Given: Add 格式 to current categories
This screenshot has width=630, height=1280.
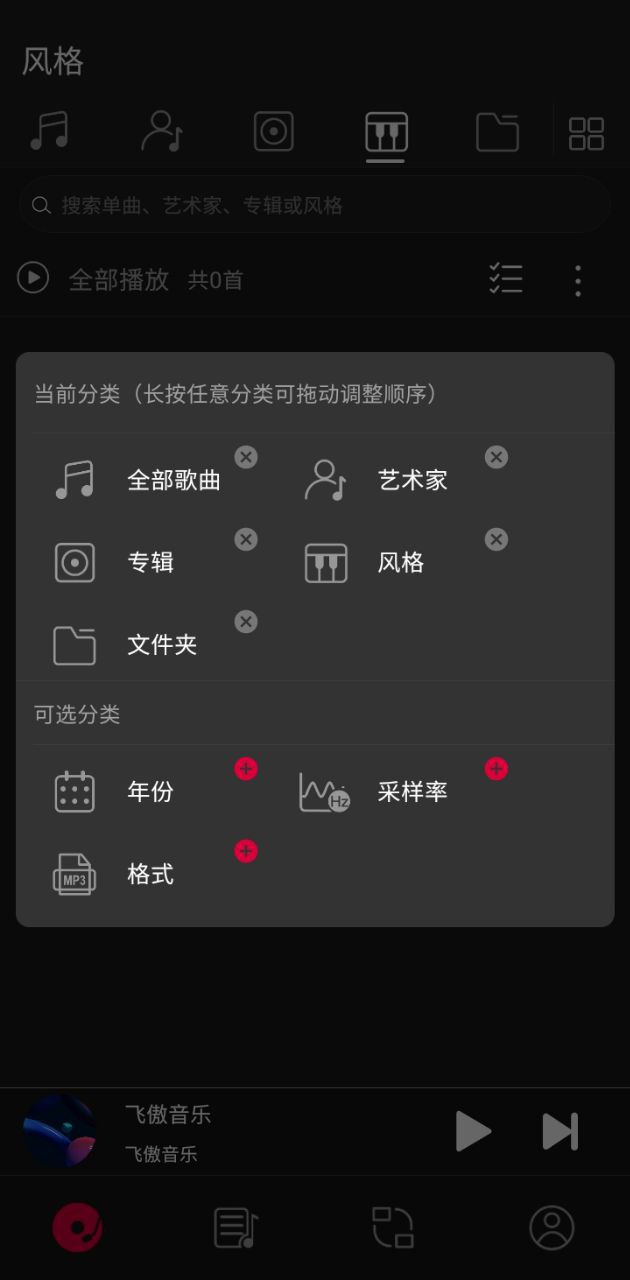Looking at the screenshot, I should [246, 851].
